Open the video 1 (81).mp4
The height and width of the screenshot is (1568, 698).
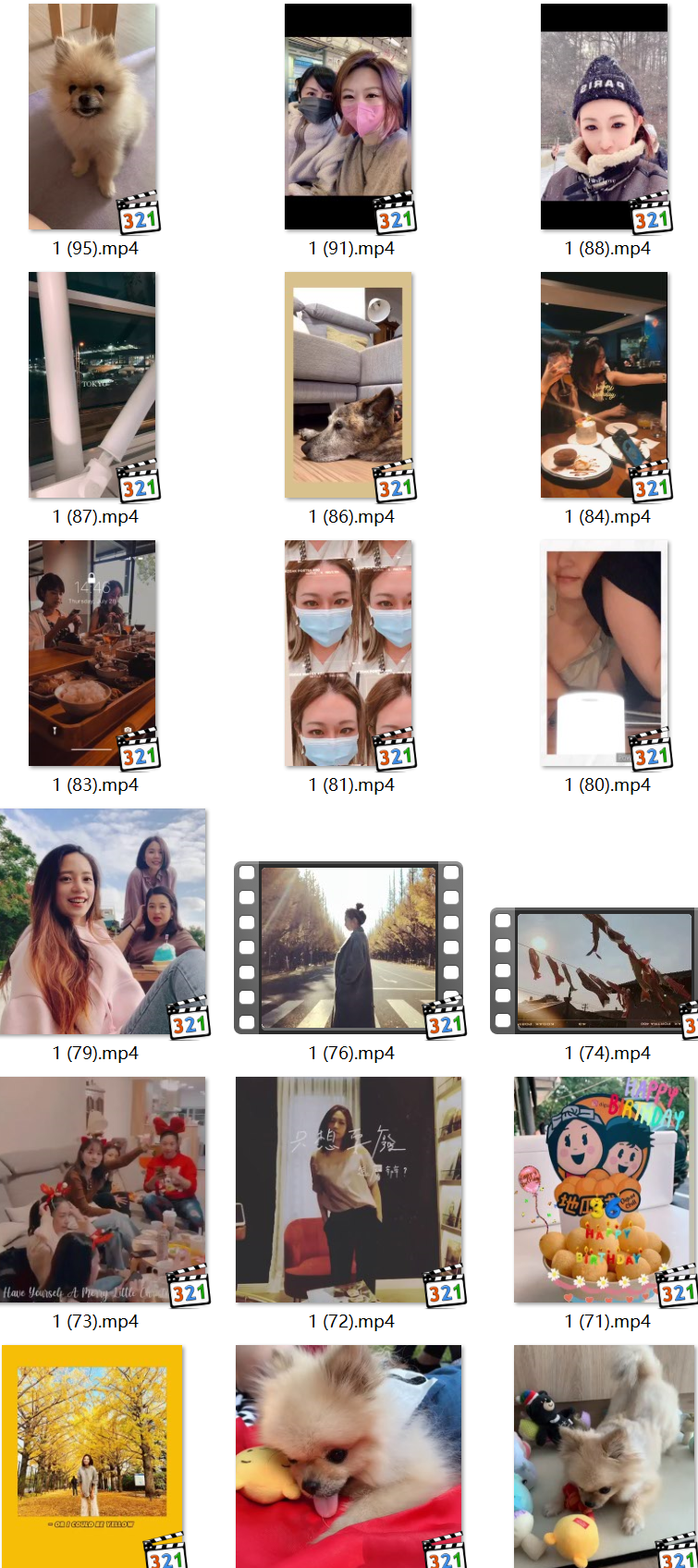349,654
